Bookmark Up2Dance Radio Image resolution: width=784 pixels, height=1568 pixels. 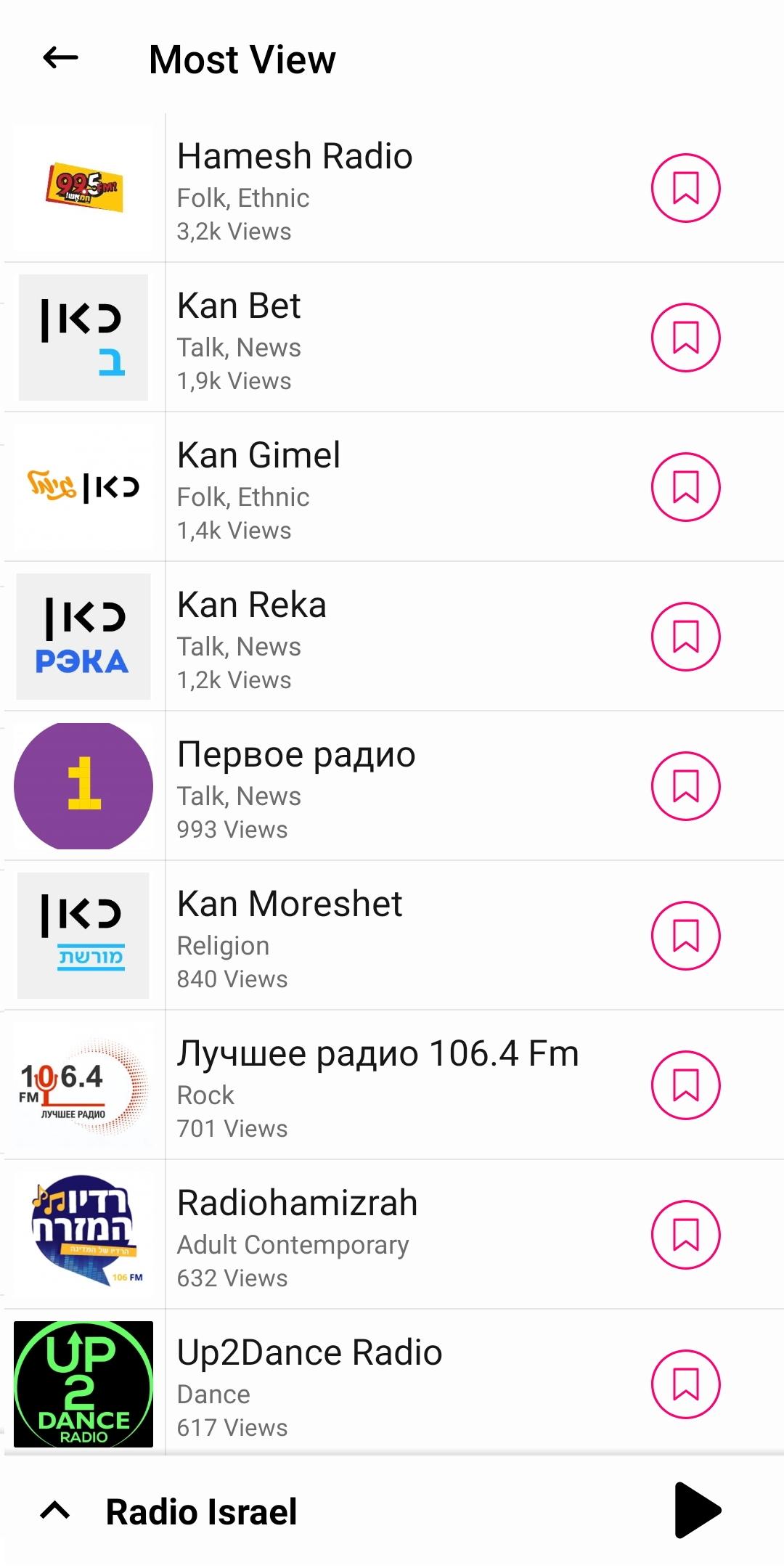point(685,1384)
